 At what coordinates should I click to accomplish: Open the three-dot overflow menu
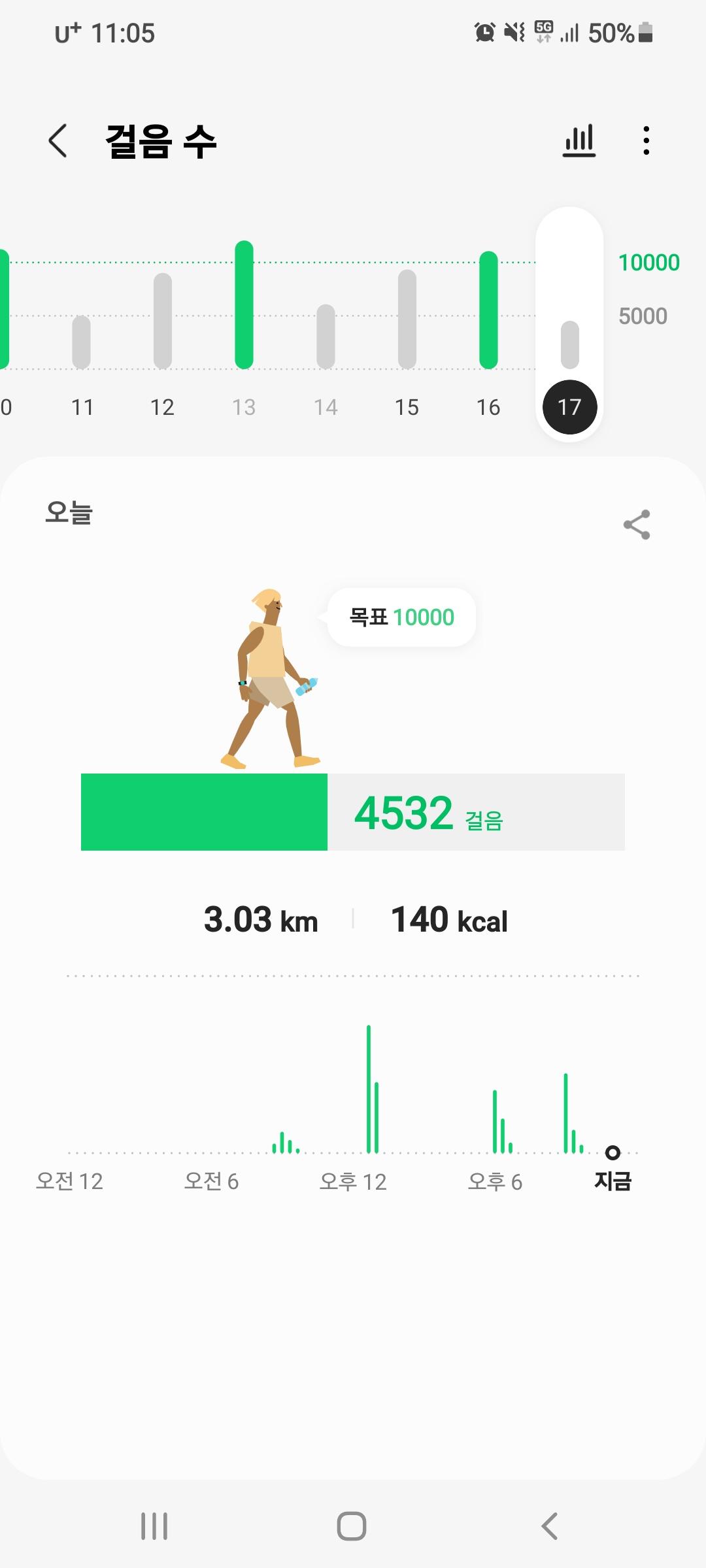point(646,140)
